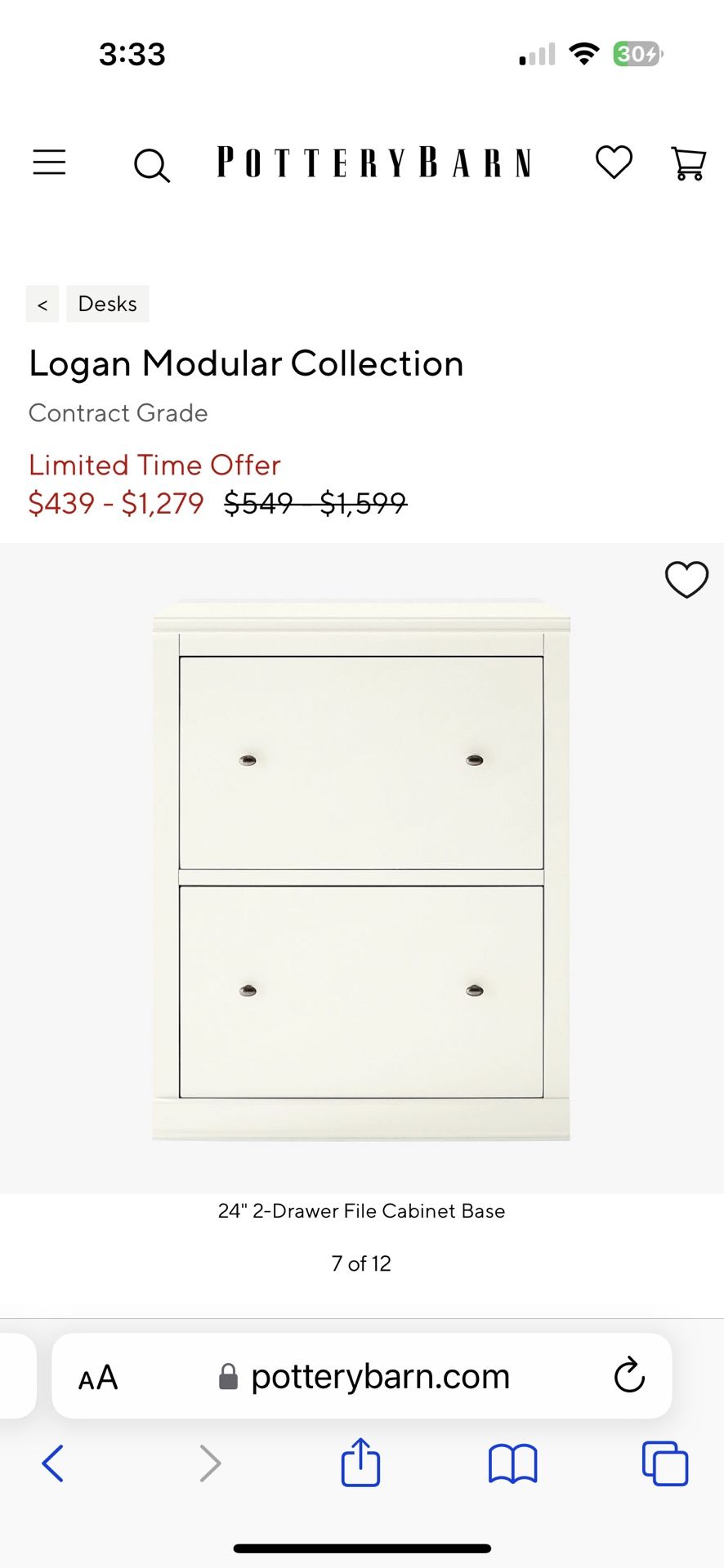Open the hamburger navigation menu
This screenshot has width=724, height=1568.
pyautogui.click(x=49, y=163)
